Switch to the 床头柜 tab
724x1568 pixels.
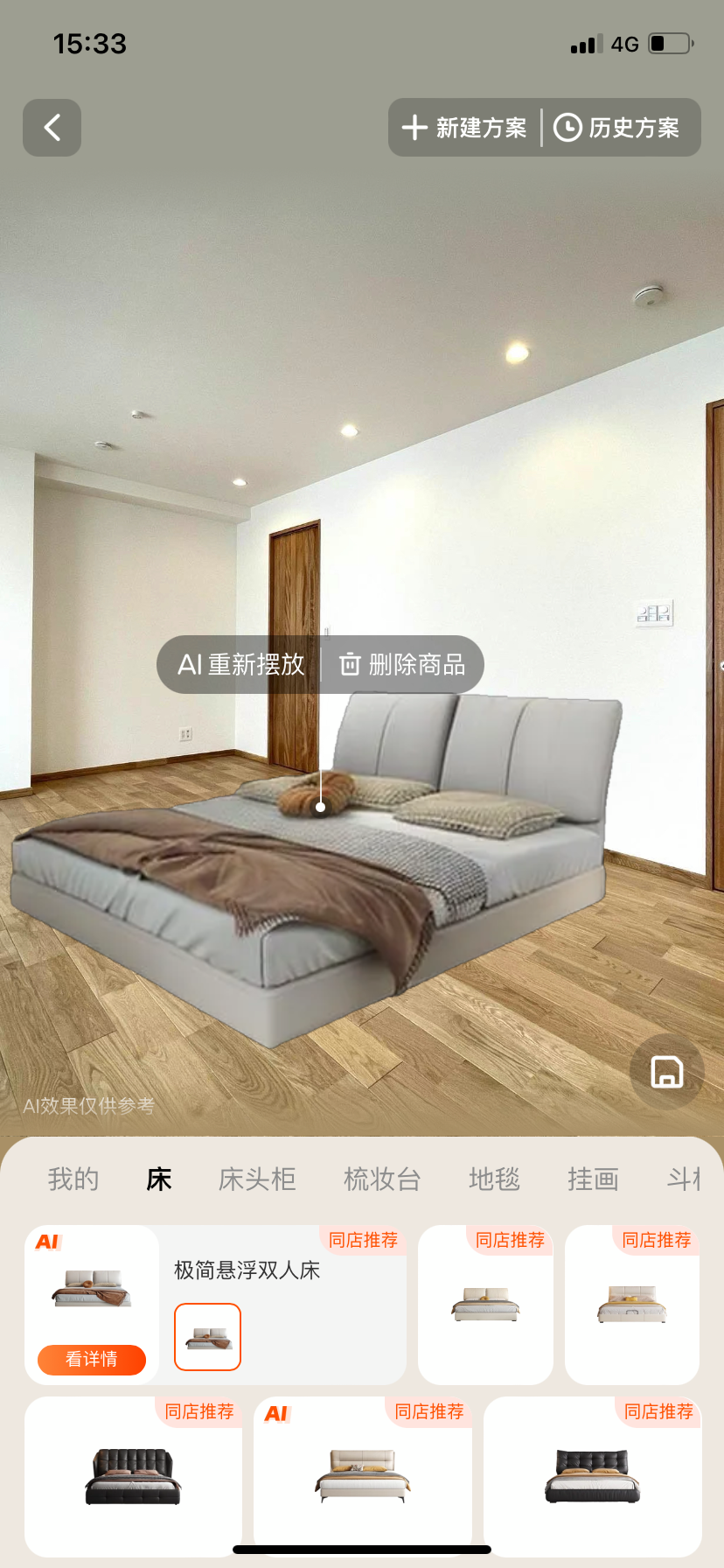257,1179
